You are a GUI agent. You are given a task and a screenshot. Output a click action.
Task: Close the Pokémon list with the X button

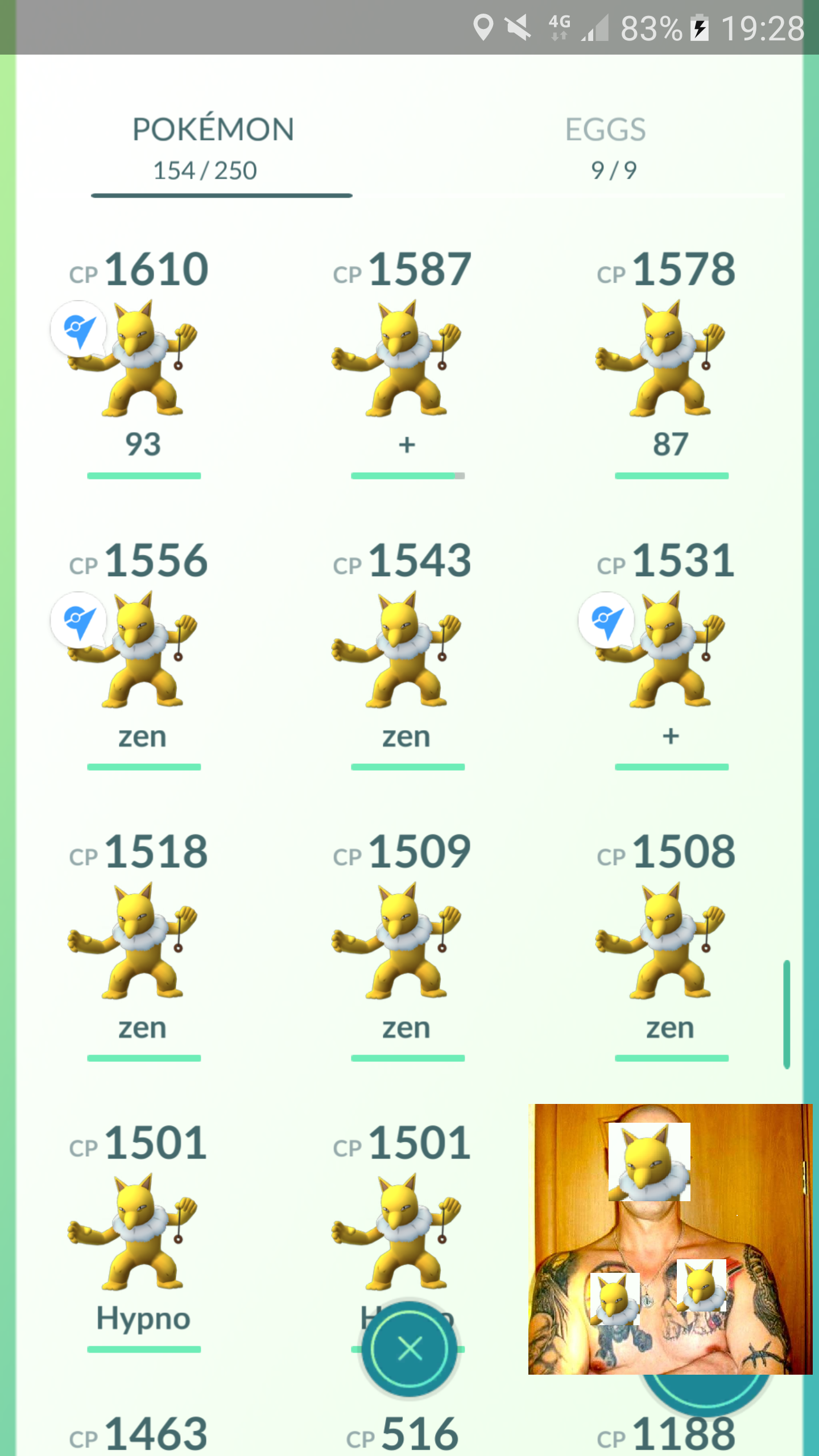point(409,1349)
